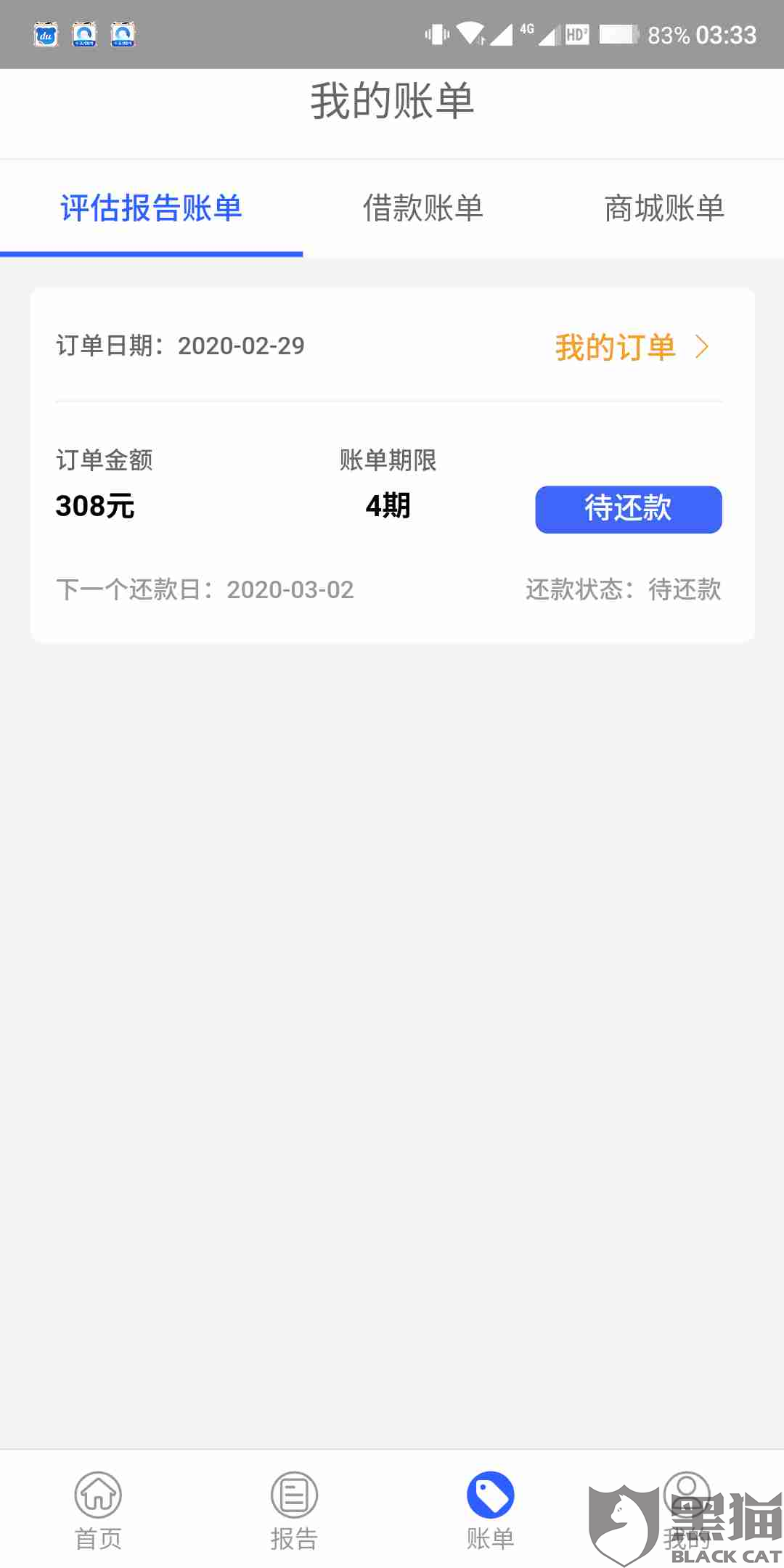The width and height of the screenshot is (784, 1568).
Task: Tap the blue 待还款 button
Action: point(628,509)
